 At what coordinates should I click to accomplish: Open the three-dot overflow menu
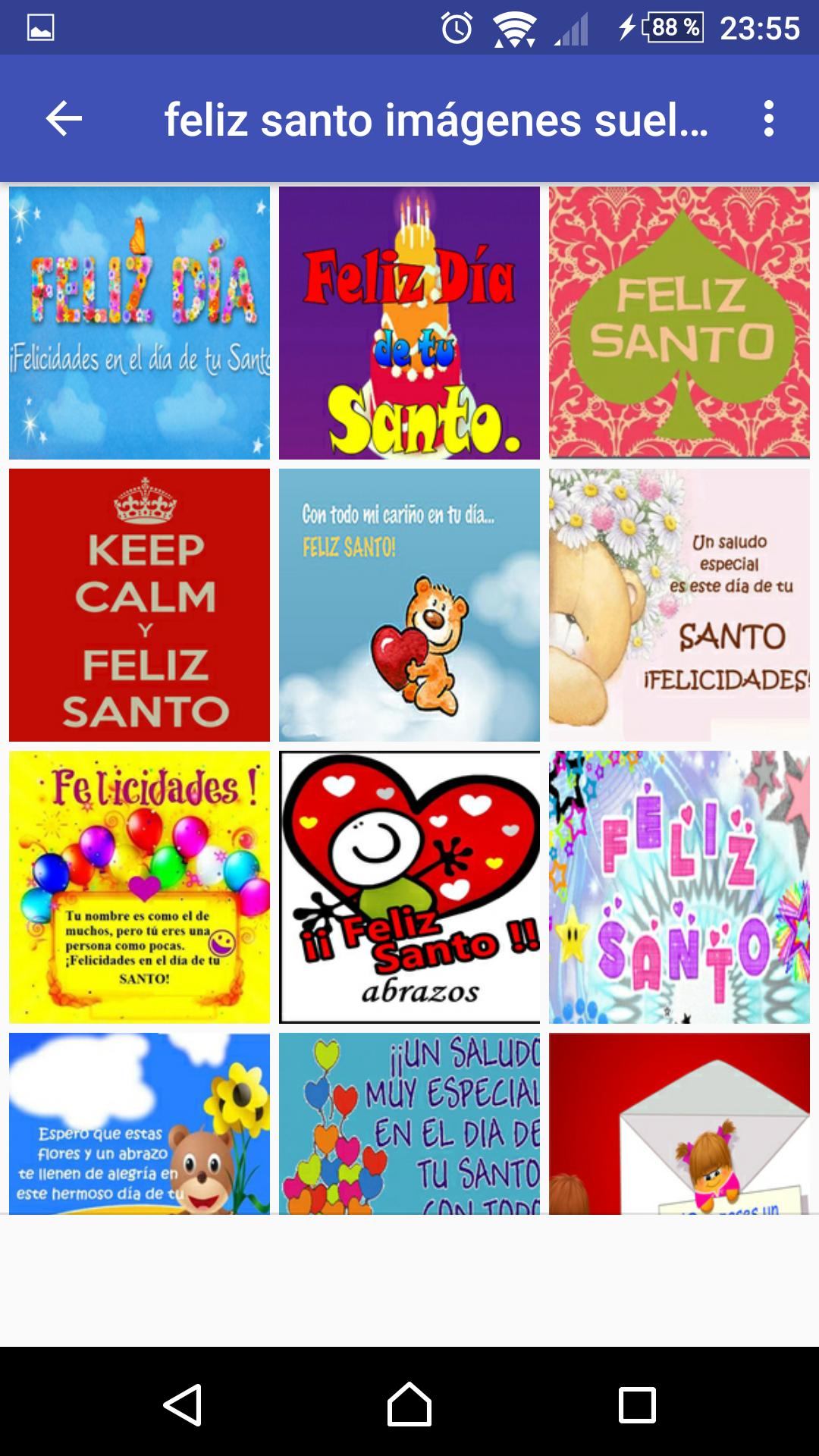[769, 119]
